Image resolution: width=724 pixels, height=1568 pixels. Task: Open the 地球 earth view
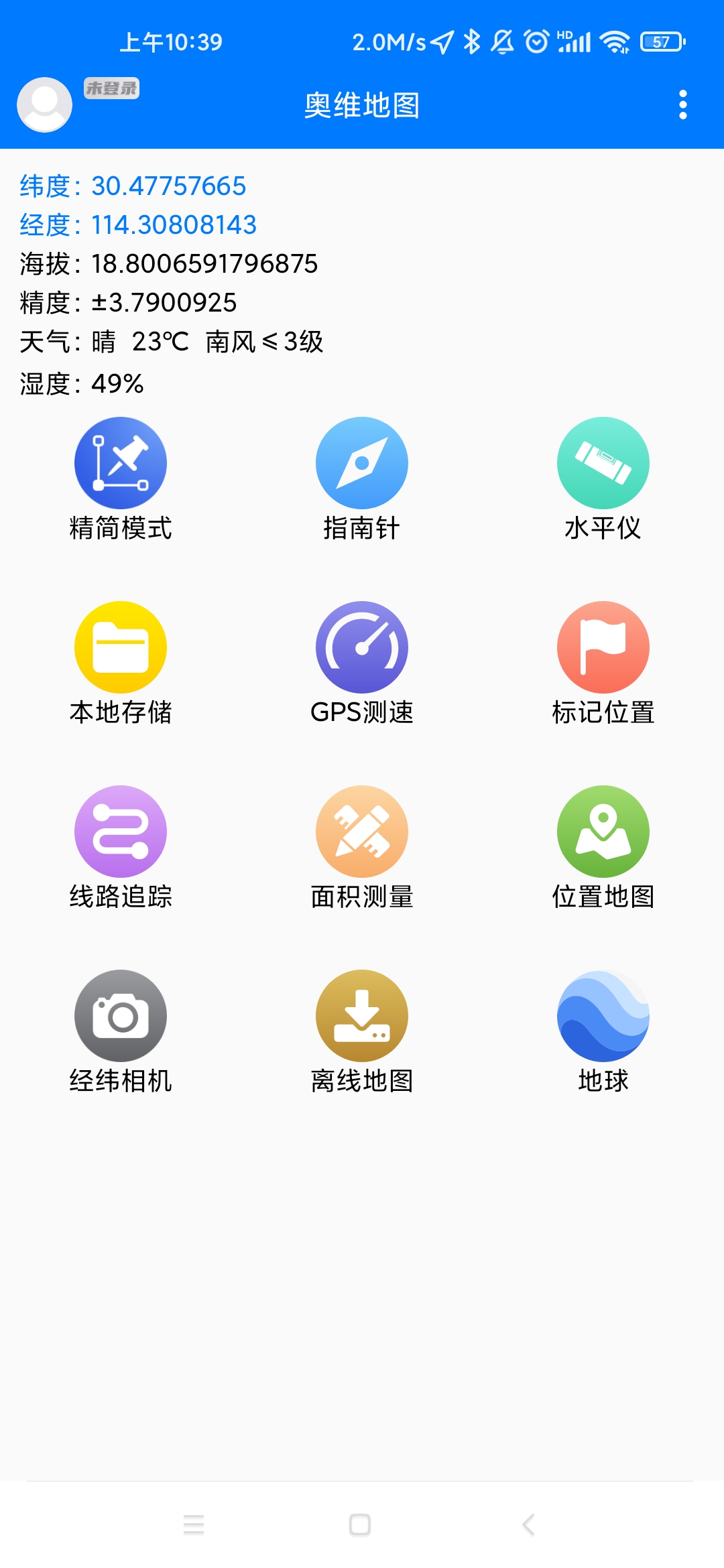pos(603,1016)
